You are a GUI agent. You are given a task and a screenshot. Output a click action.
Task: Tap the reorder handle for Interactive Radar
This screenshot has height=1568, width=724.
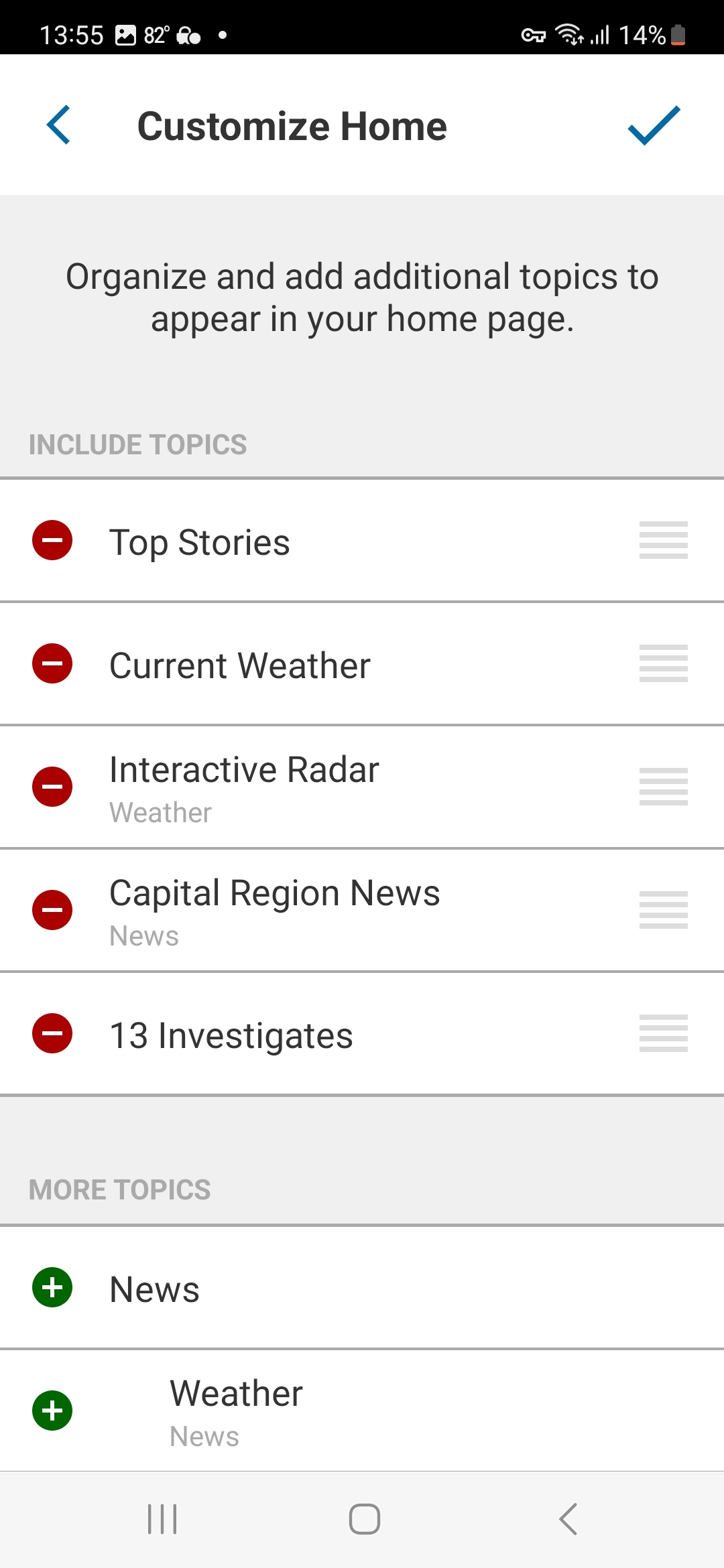(x=664, y=787)
